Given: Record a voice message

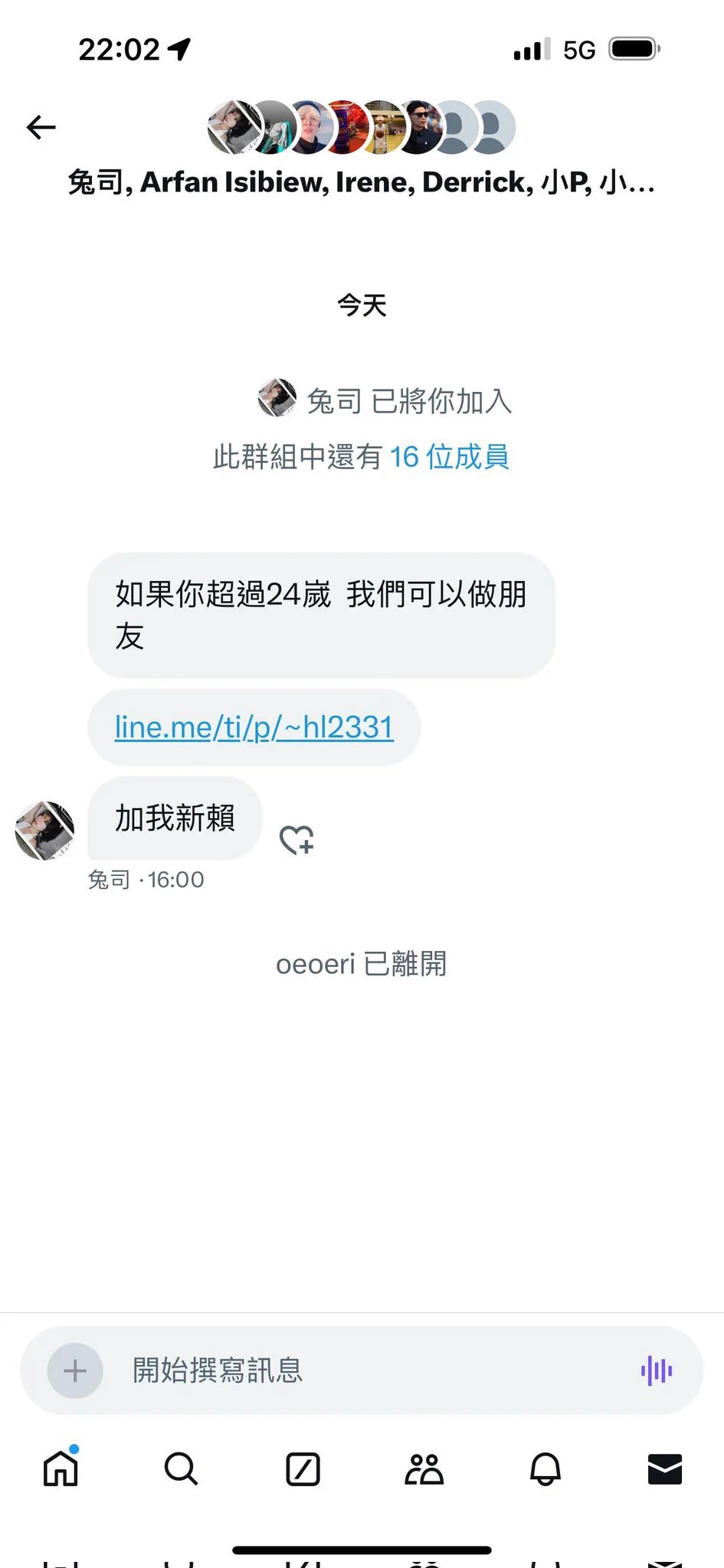Looking at the screenshot, I should (656, 1370).
